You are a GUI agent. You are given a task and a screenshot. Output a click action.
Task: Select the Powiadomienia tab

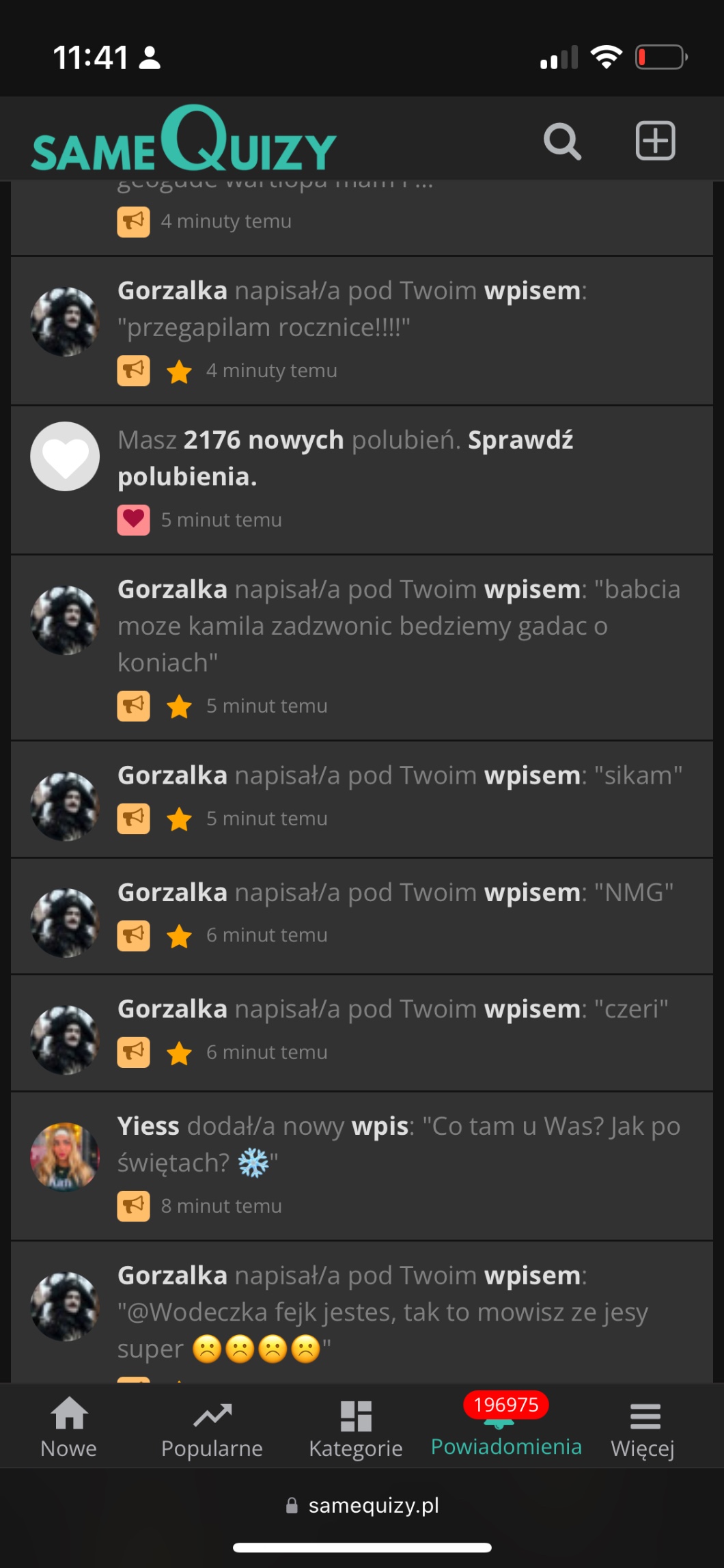pyautogui.click(x=505, y=1428)
